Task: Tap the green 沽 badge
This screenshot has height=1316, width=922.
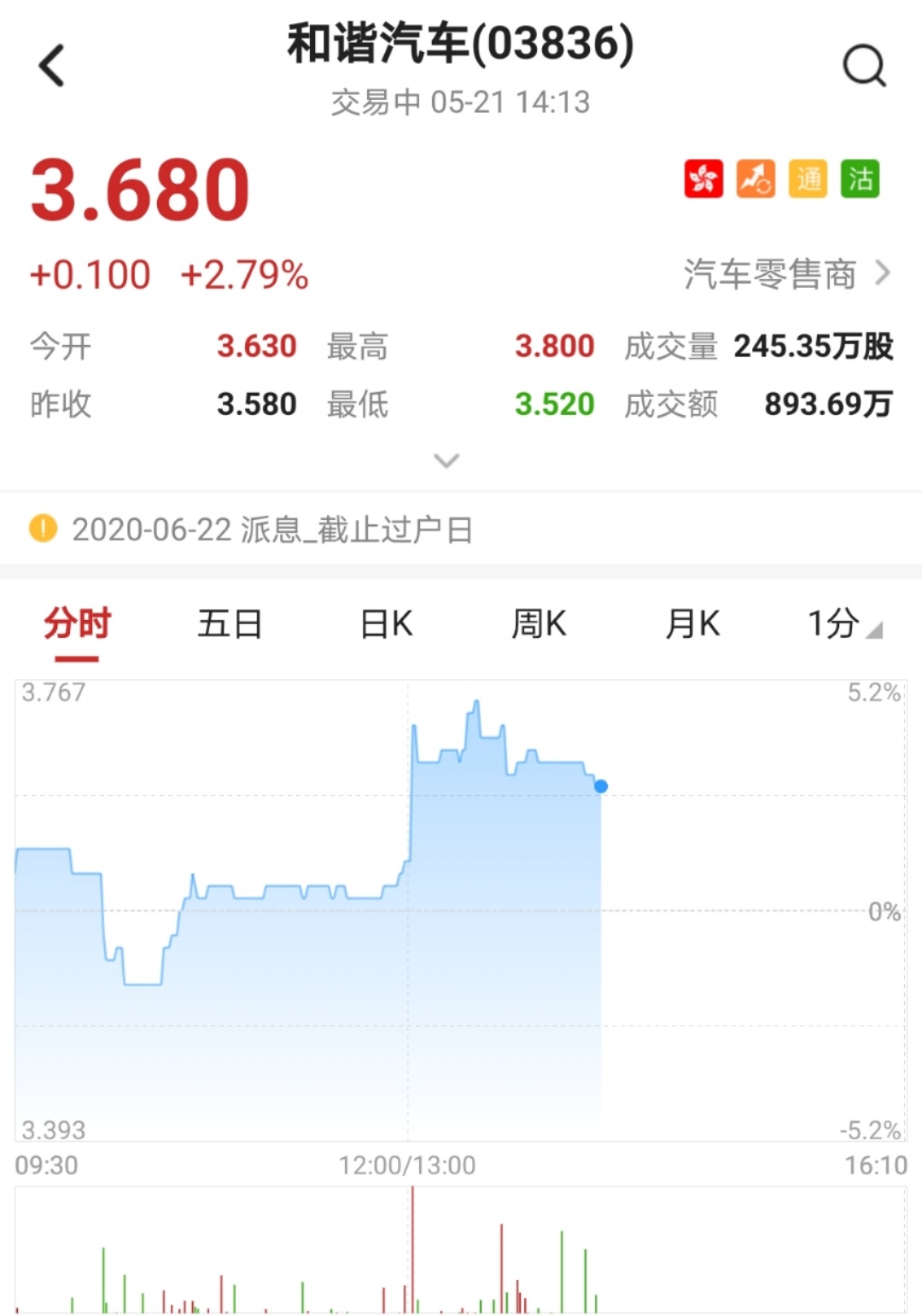Action: click(860, 179)
